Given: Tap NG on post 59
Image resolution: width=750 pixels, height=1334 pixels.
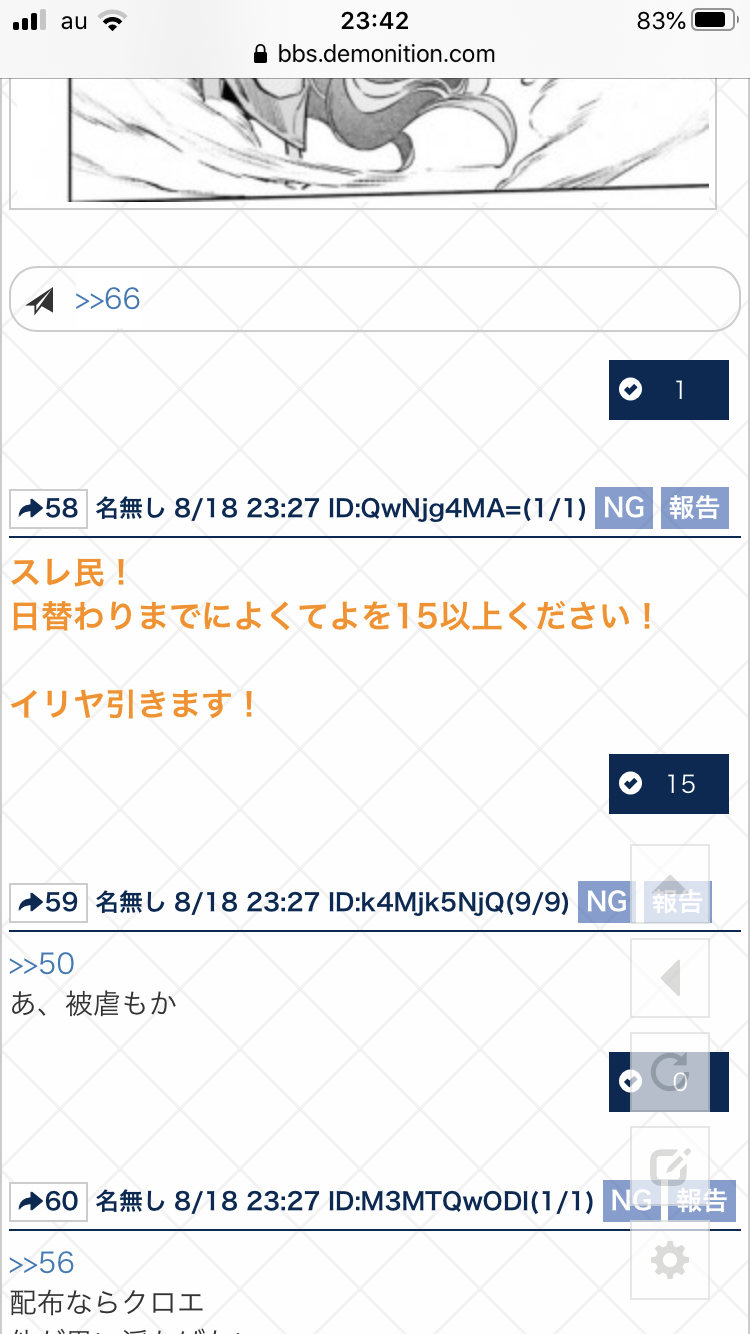Looking at the screenshot, I should [607, 903].
